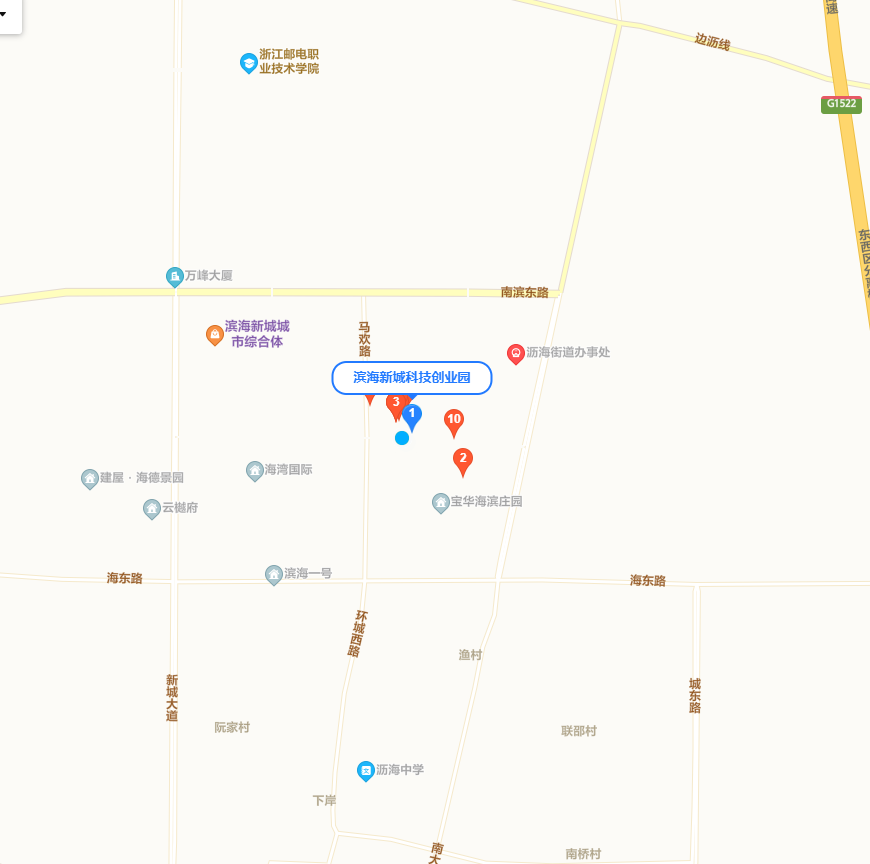This screenshot has height=864, width=870.
Task: Select the blue marker numbered 1
Action: [x=412, y=415]
